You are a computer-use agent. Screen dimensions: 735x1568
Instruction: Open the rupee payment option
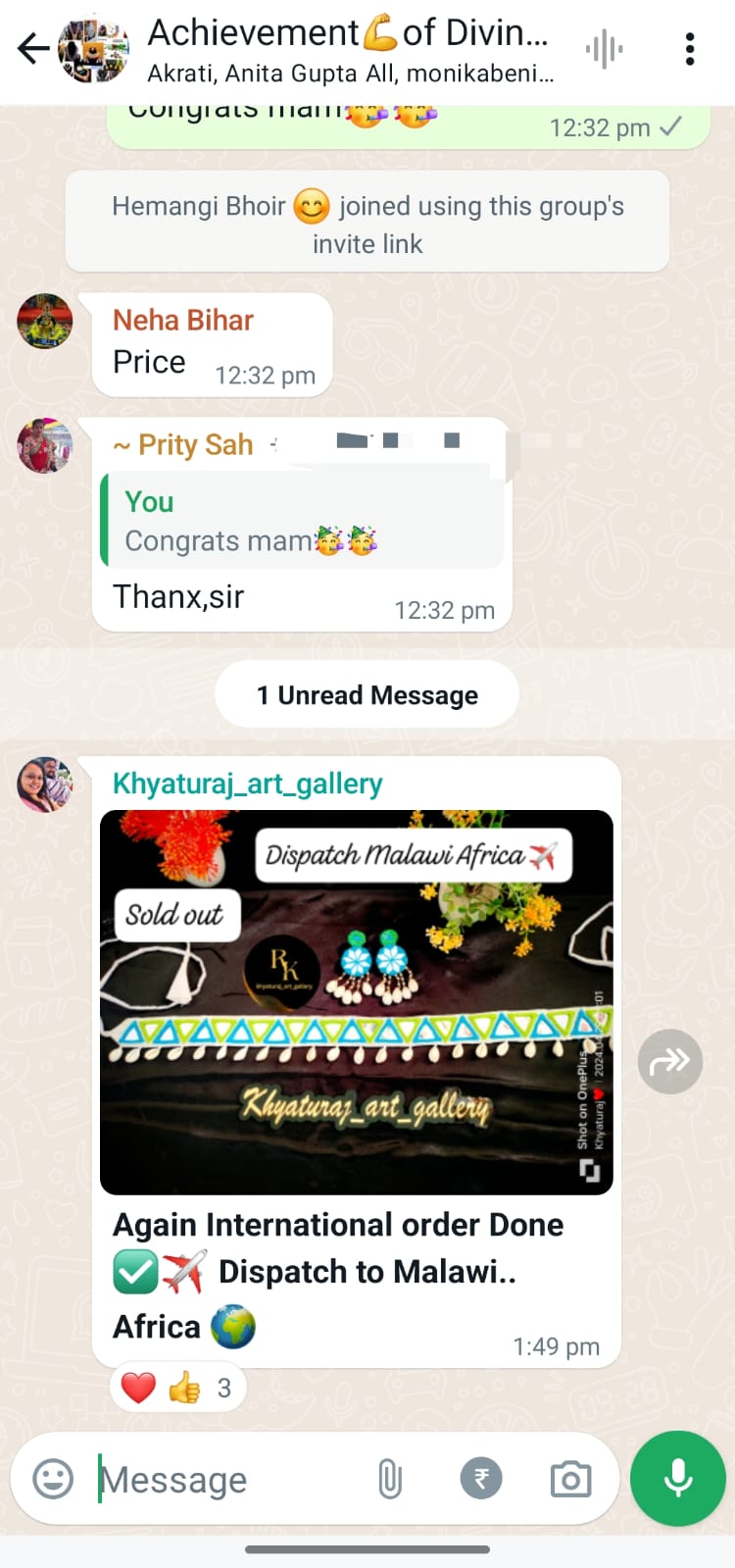pos(481,1478)
